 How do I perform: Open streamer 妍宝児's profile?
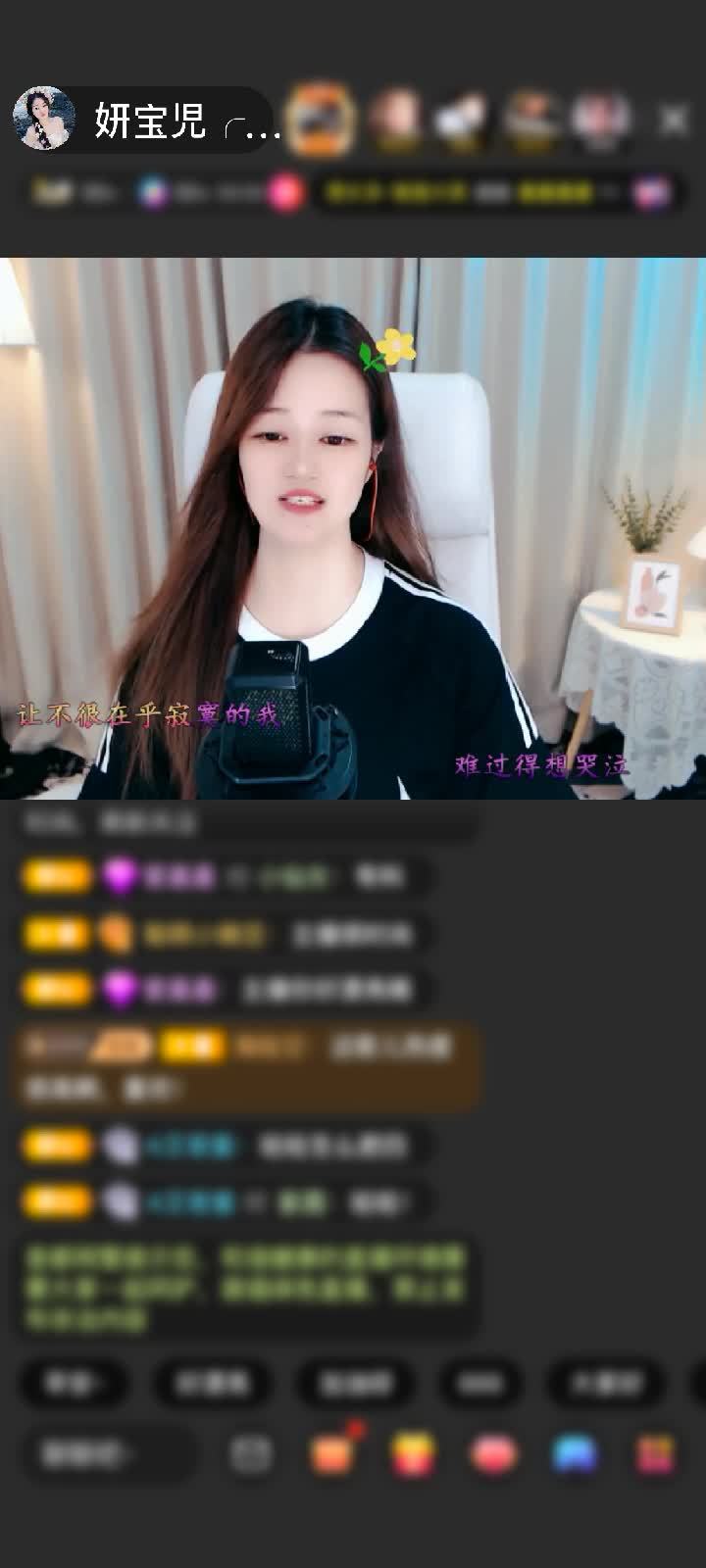click(45, 120)
